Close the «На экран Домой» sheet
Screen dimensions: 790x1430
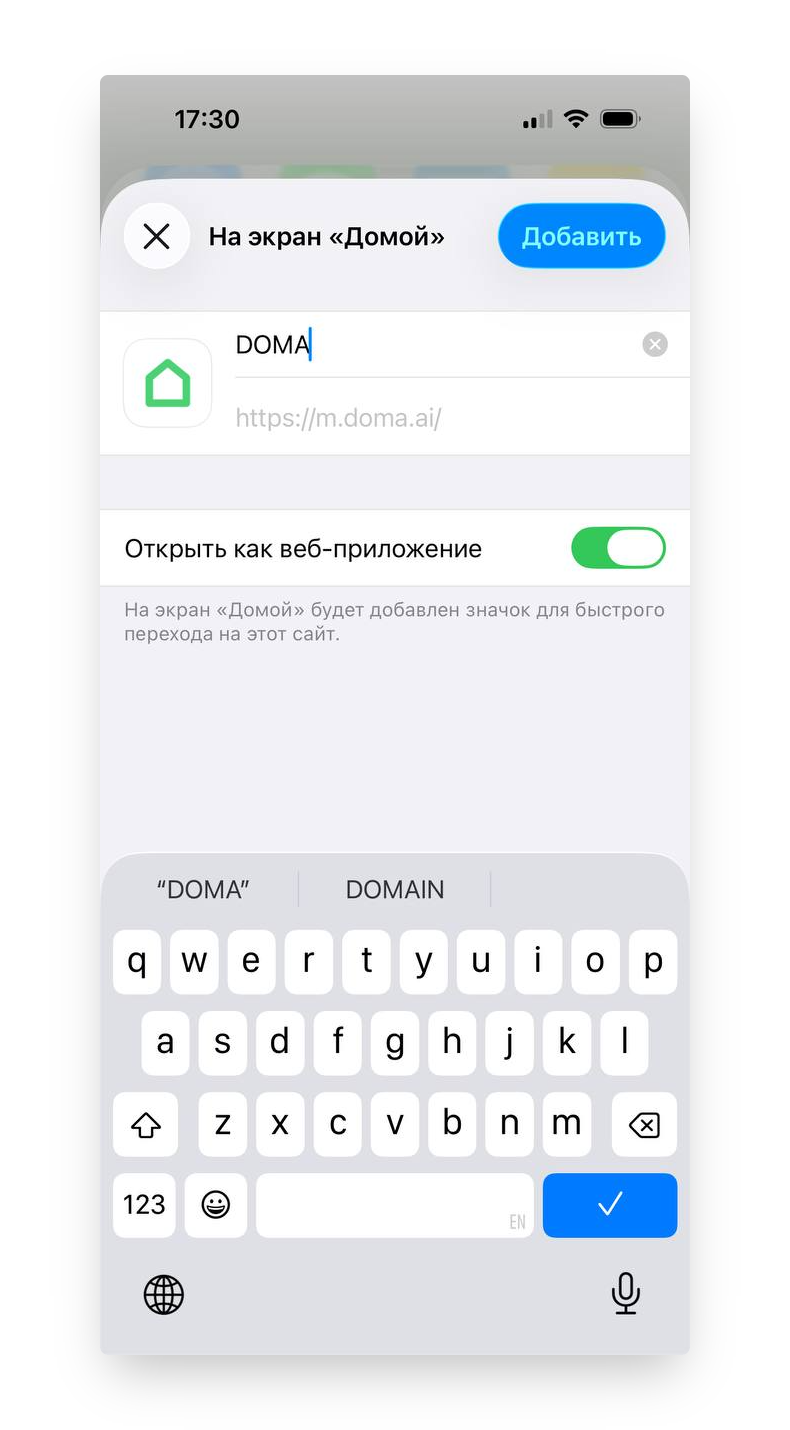[x=157, y=236]
